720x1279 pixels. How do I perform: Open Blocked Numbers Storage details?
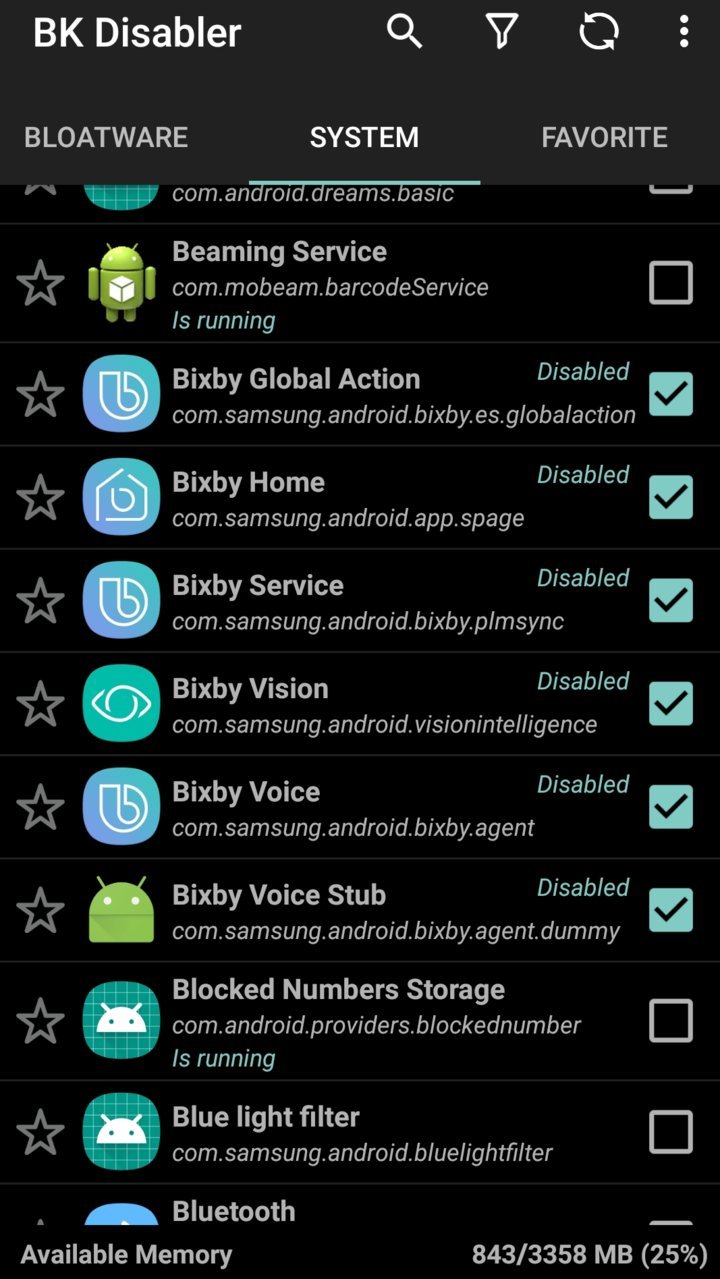coord(360,1021)
